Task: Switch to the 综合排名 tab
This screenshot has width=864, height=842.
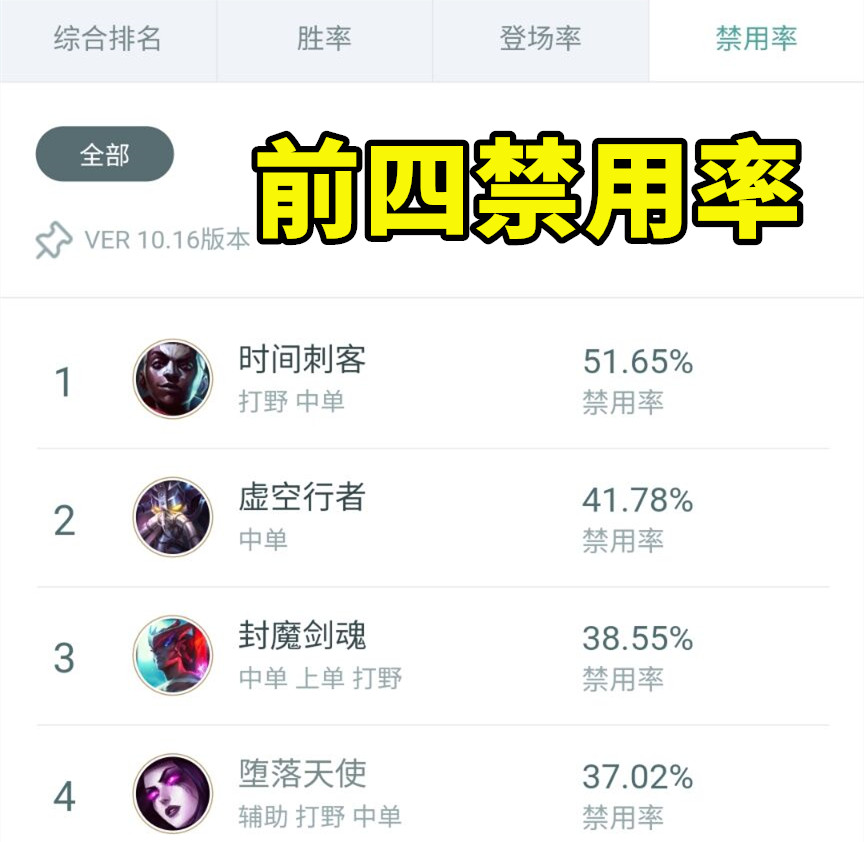Action: (107, 40)
